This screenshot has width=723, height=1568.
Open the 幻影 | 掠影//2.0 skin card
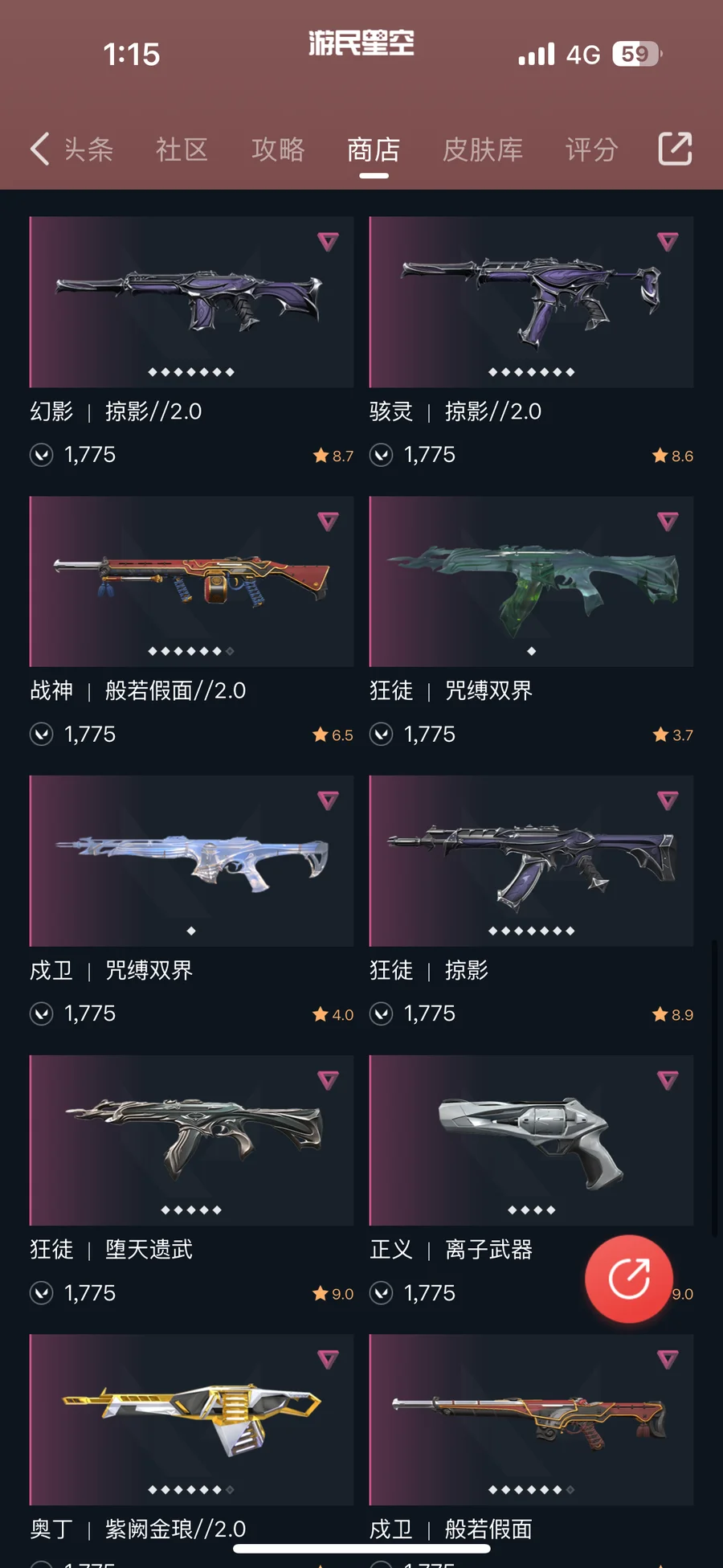191,302
